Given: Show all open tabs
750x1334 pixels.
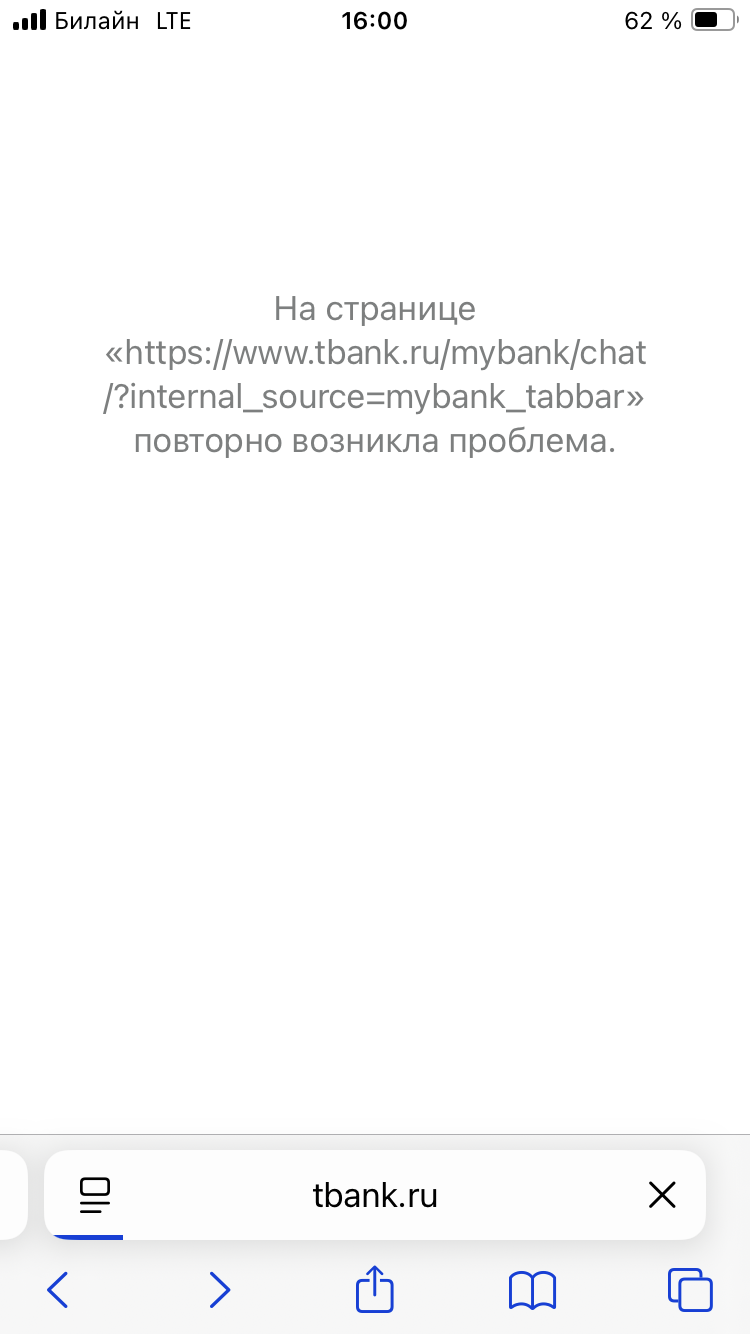Looking at the screenshot, I should [x=690, y=1290].
